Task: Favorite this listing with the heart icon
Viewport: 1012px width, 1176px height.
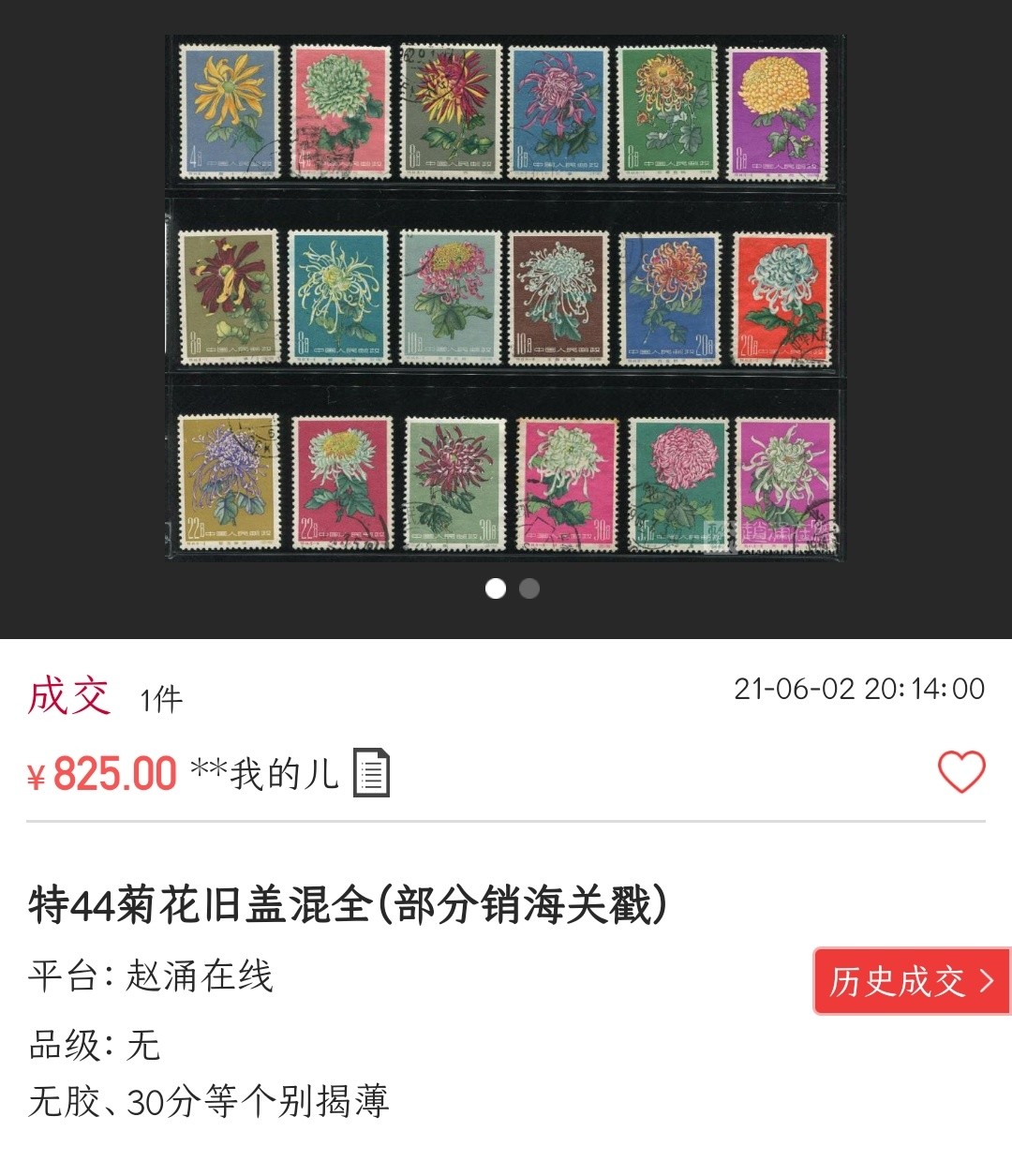Action: (961, 772)
